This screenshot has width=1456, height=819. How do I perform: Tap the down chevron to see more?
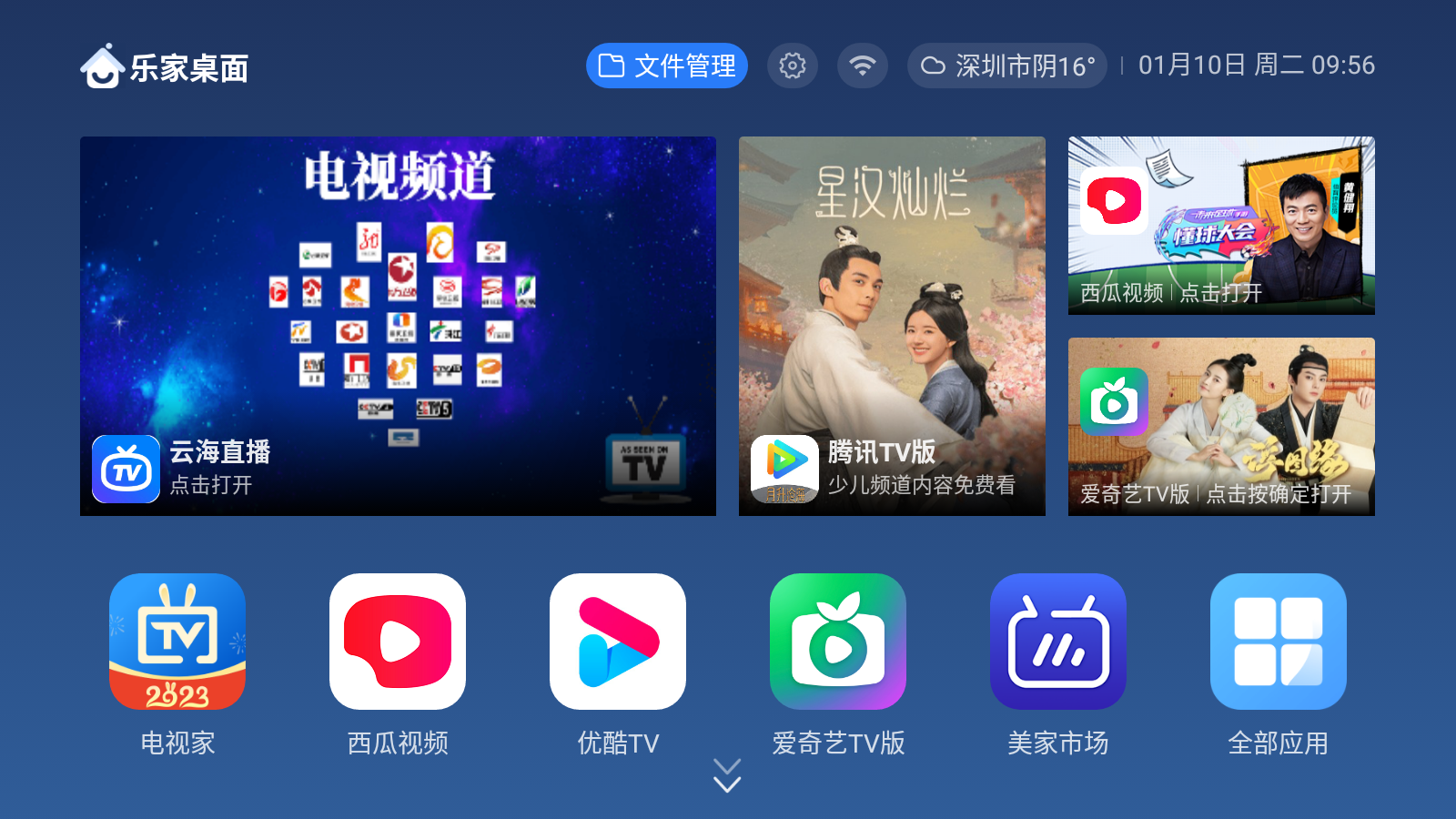[727, 775]
